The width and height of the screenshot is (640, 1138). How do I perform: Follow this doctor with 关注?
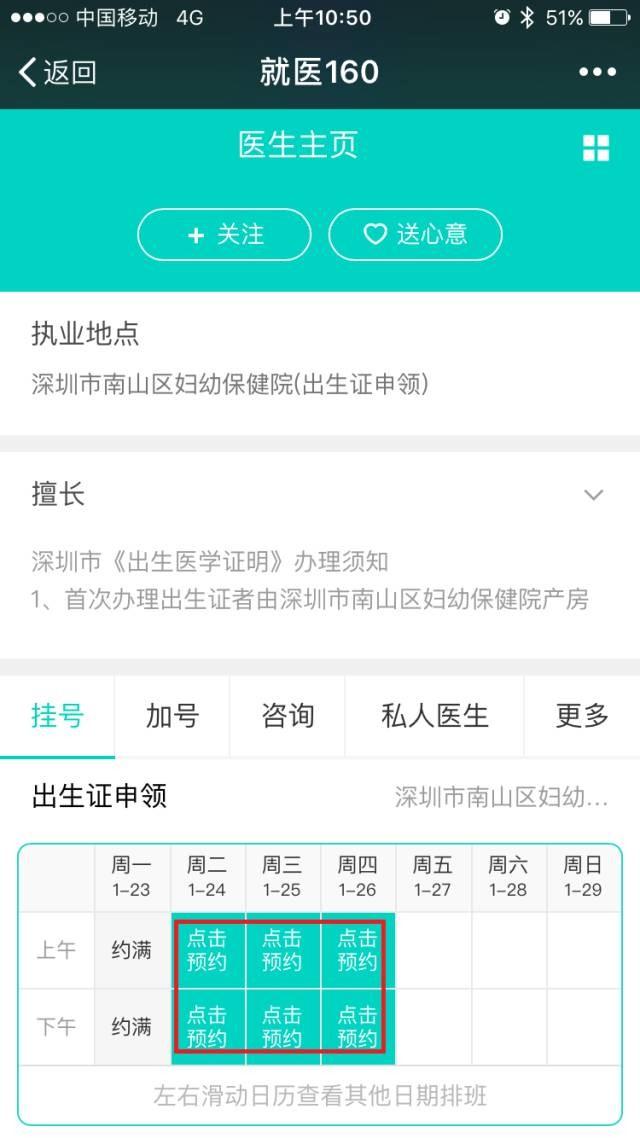click(x=224, y=234)
